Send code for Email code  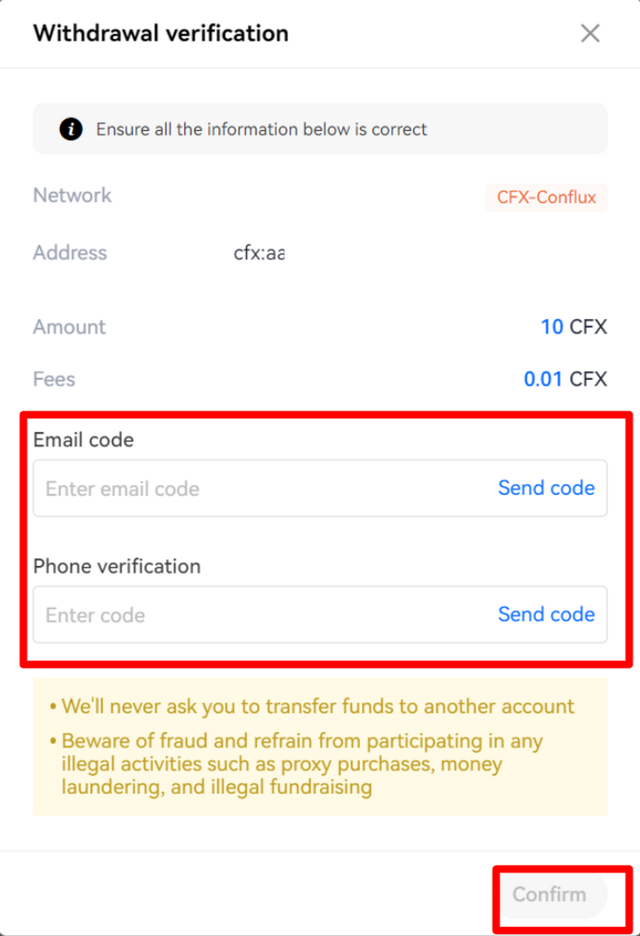click(x=546, y=488)
